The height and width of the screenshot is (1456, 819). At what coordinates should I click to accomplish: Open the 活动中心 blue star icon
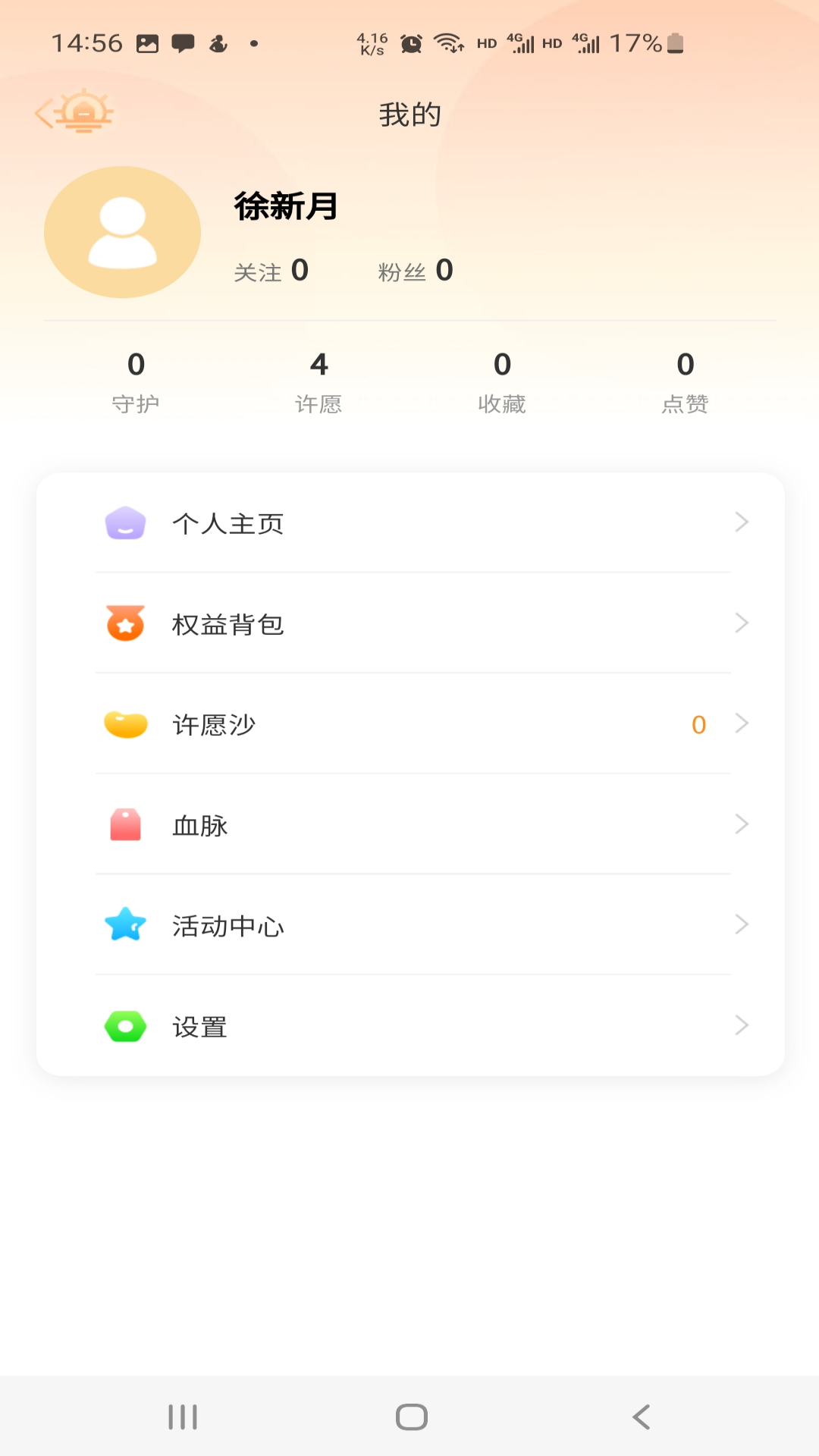pos(124,925)
